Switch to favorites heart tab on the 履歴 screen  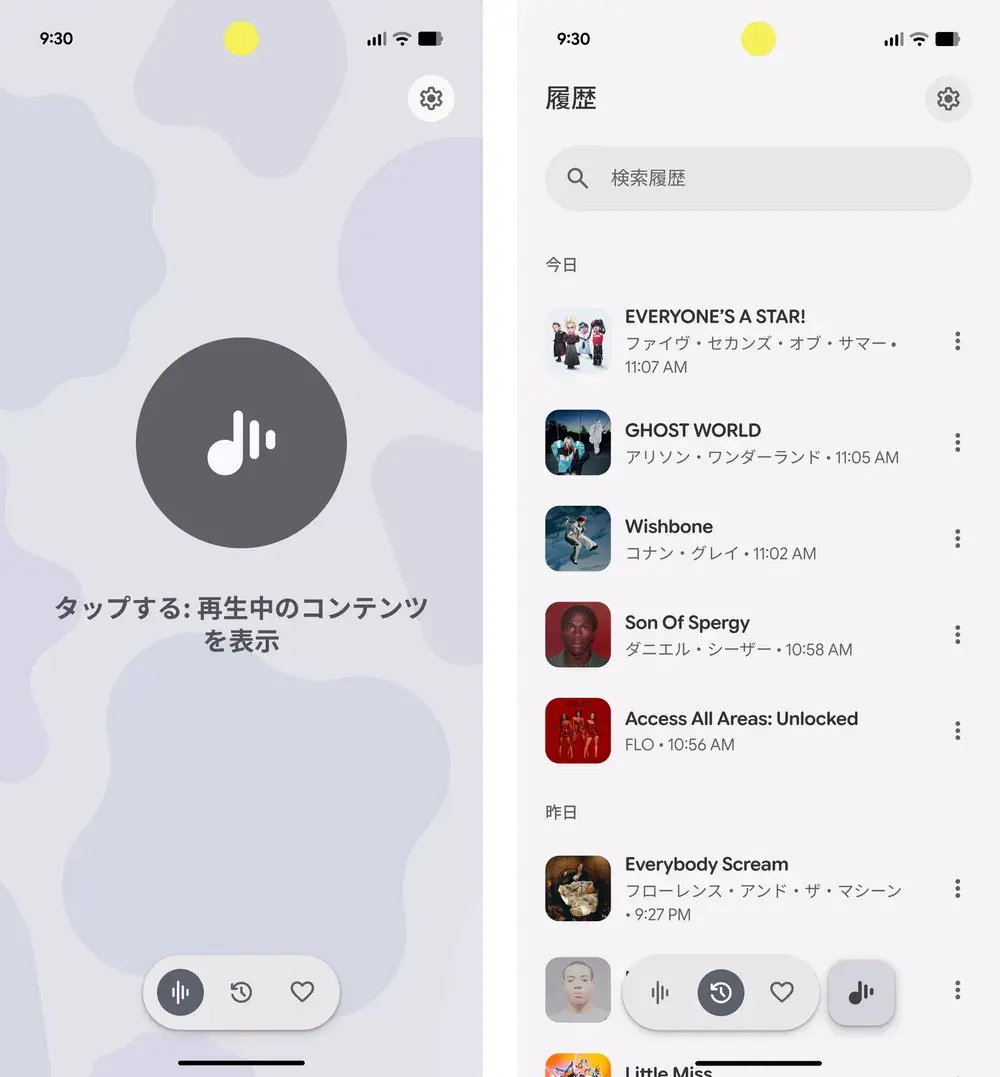(782, 992)
